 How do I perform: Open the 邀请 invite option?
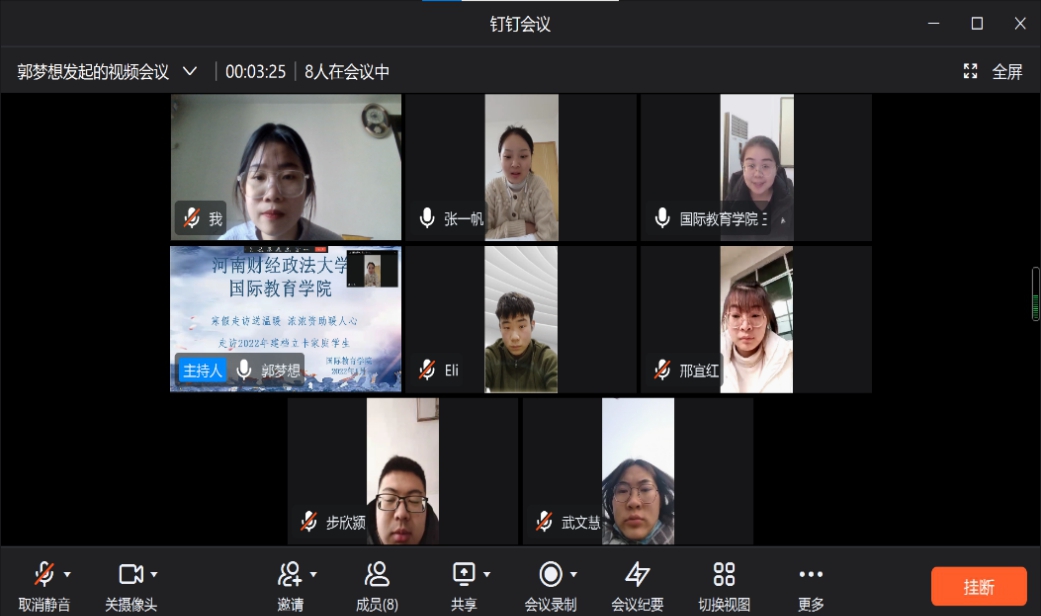tap(290, 584)
